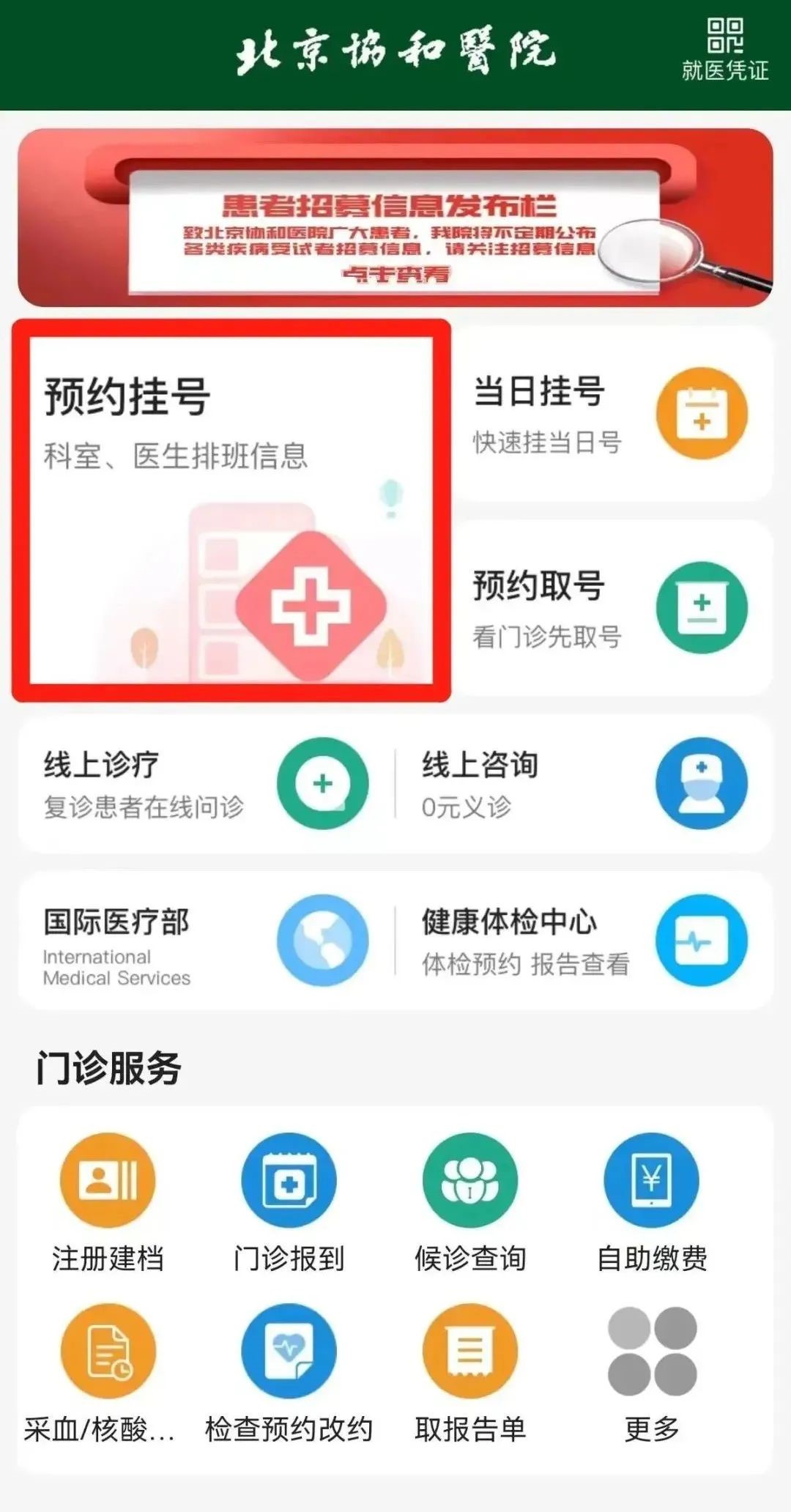Open 健康体检中心 health checkup center

pyautogui.click(x=584, y=941)
